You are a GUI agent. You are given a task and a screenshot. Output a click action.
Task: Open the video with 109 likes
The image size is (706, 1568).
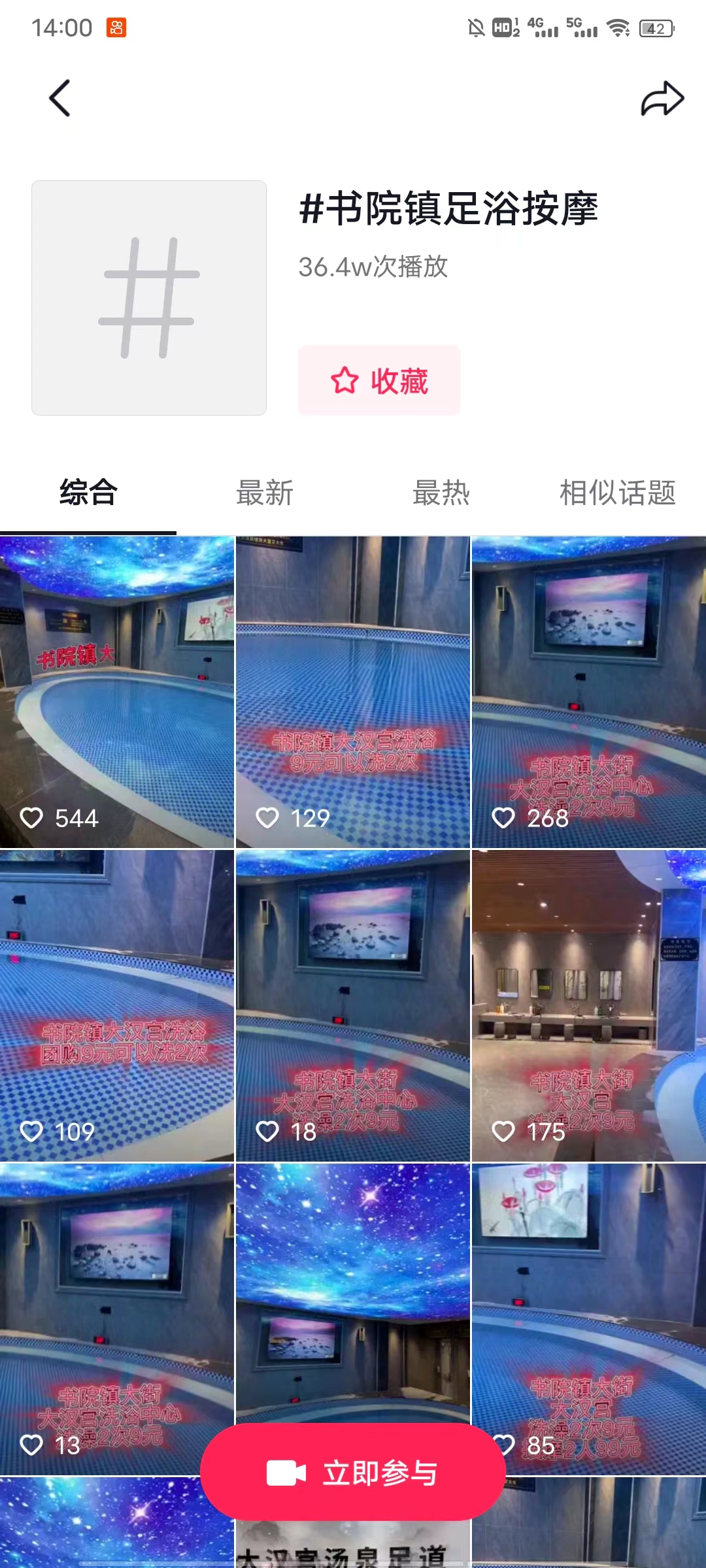click(117, 1005)
